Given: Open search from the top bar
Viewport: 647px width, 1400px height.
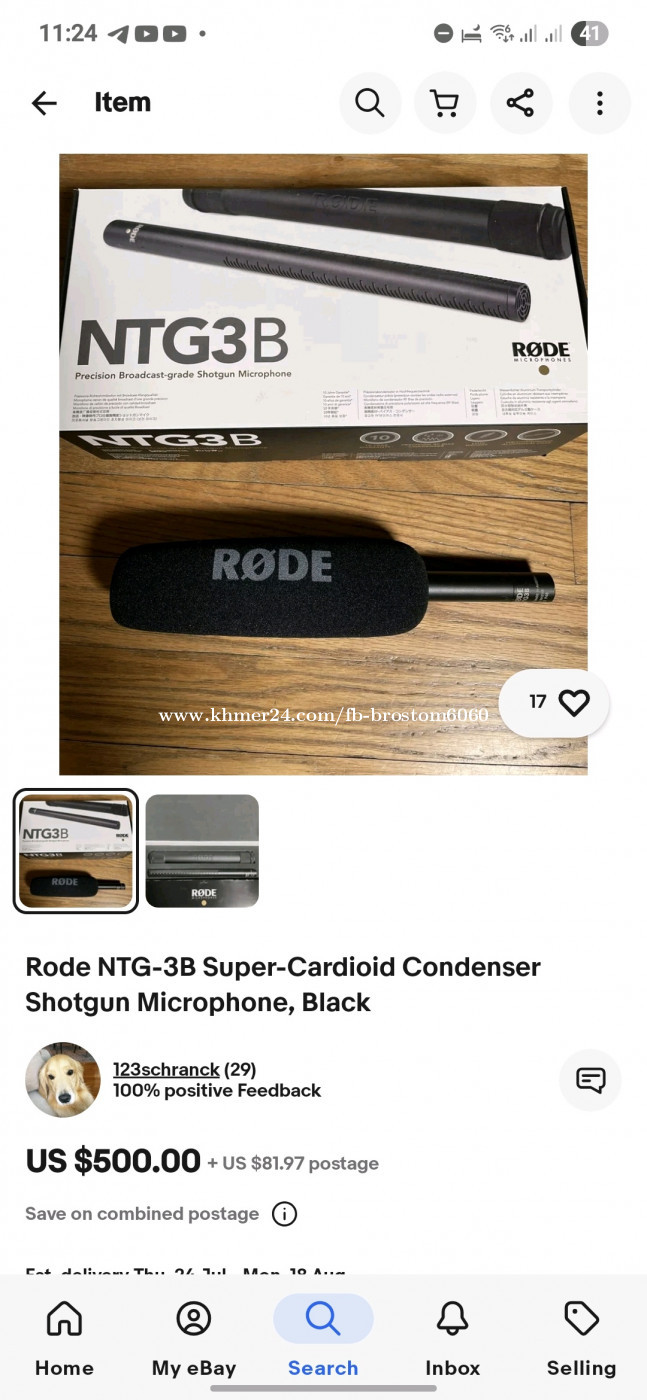Looking at the screenshot, I should click(x=370, y=103).
